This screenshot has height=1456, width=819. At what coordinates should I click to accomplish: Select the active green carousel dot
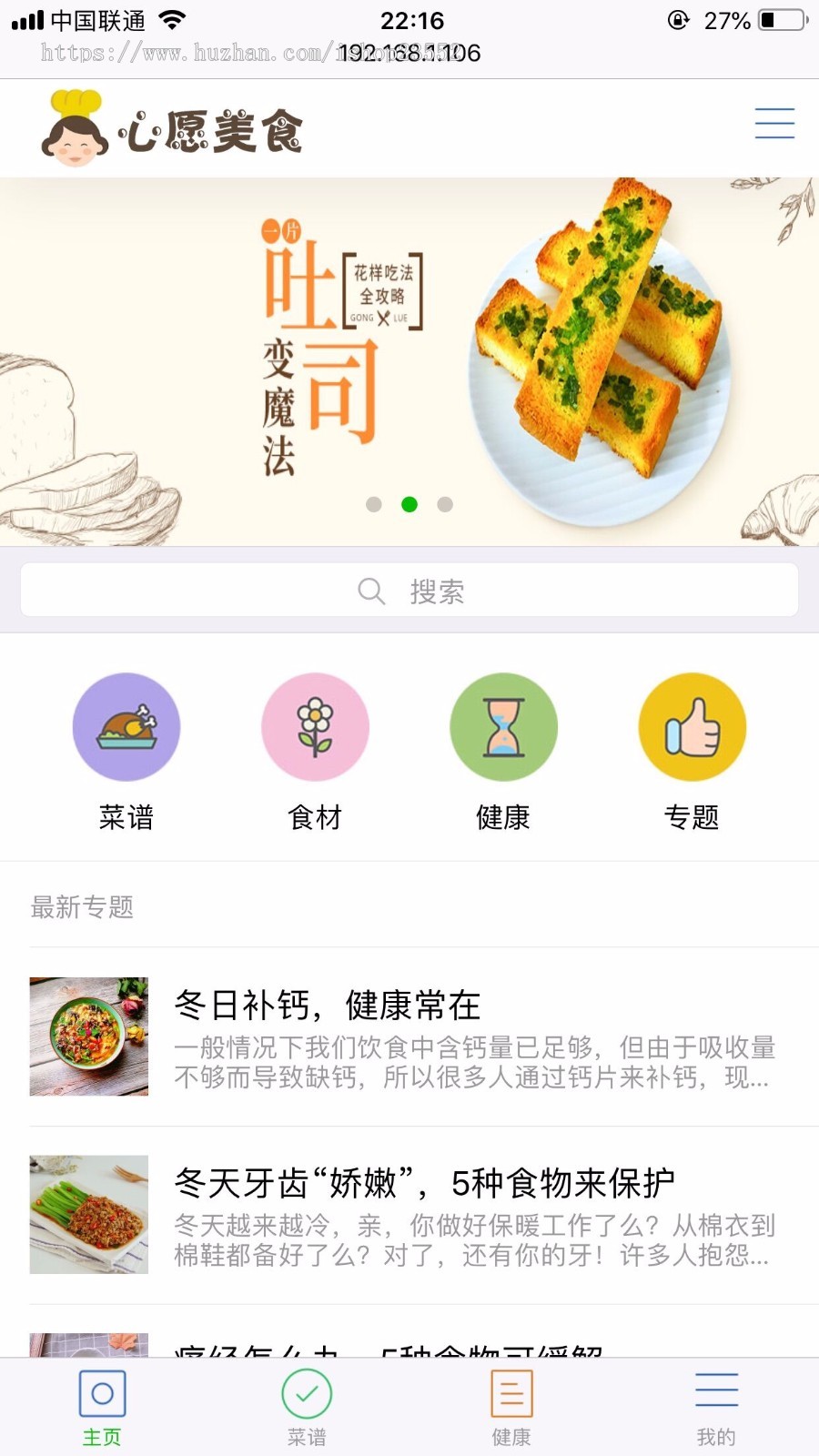pyautogui.click(x=409, y=503)
